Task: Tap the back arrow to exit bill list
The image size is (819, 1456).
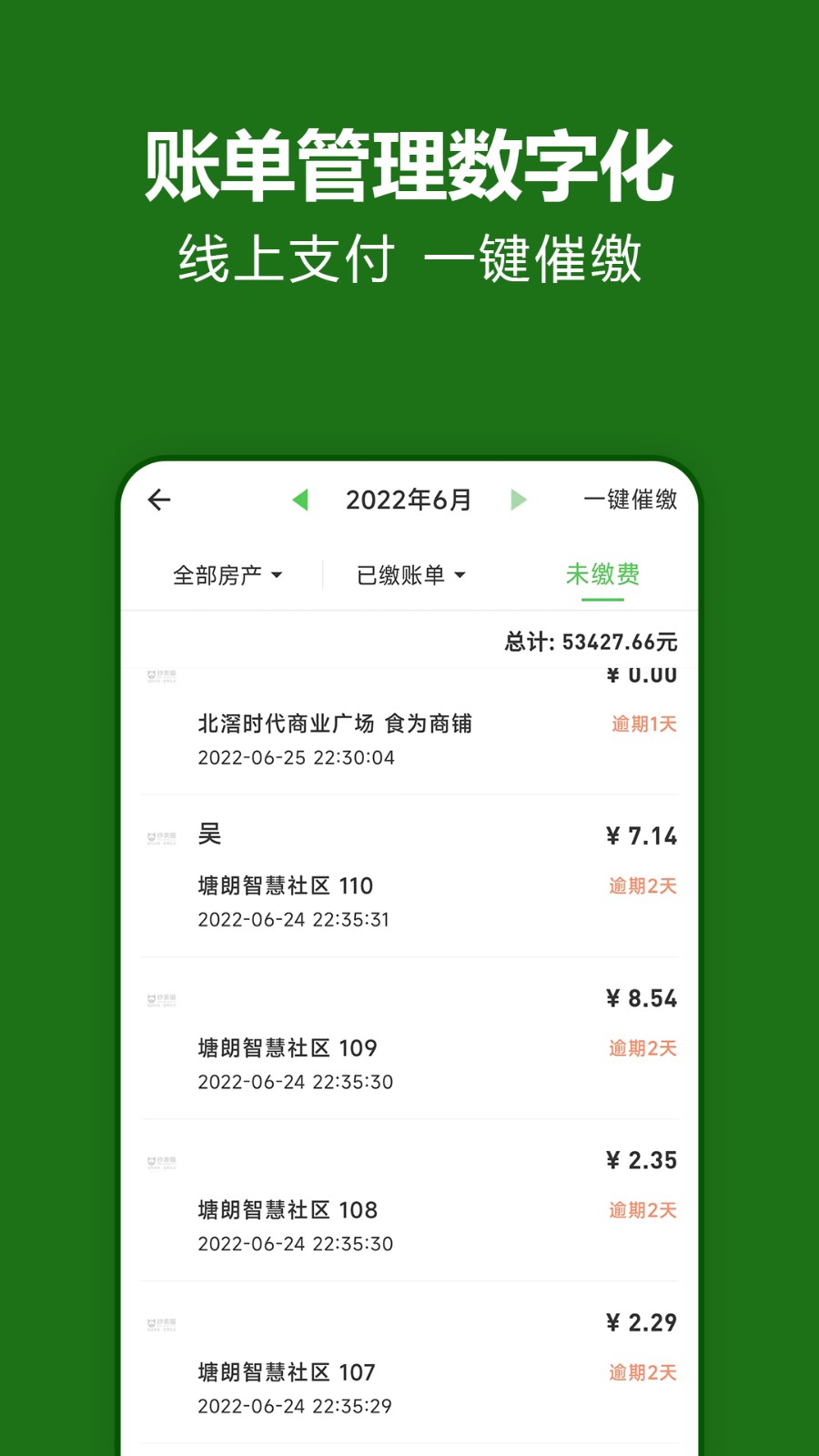Action: point(158,500)
